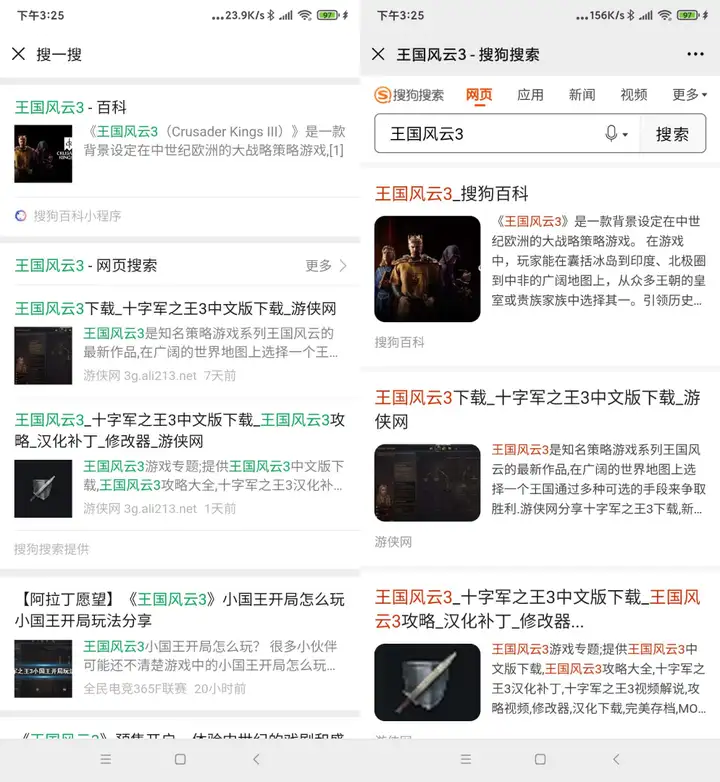Switch to the 新闻 tab
Image resolution: width=720 pixels, height=782 pixels.
pyautogui.click(x=582, y=95)
